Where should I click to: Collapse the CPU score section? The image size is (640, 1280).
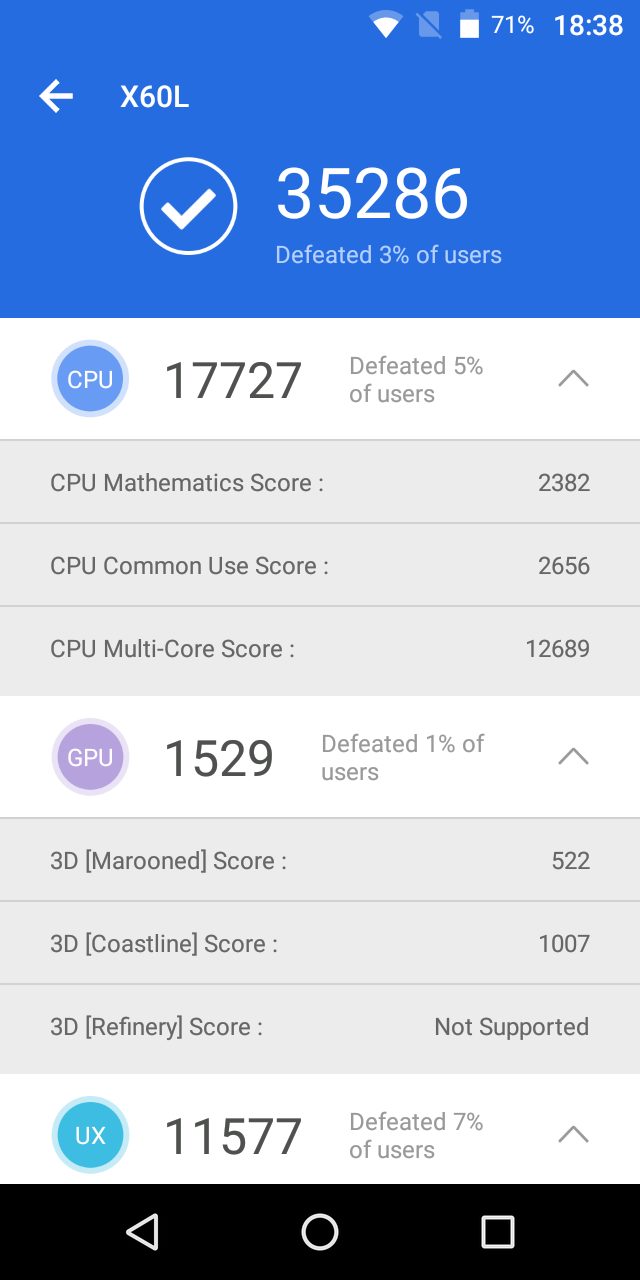click(x=573, y=379)
